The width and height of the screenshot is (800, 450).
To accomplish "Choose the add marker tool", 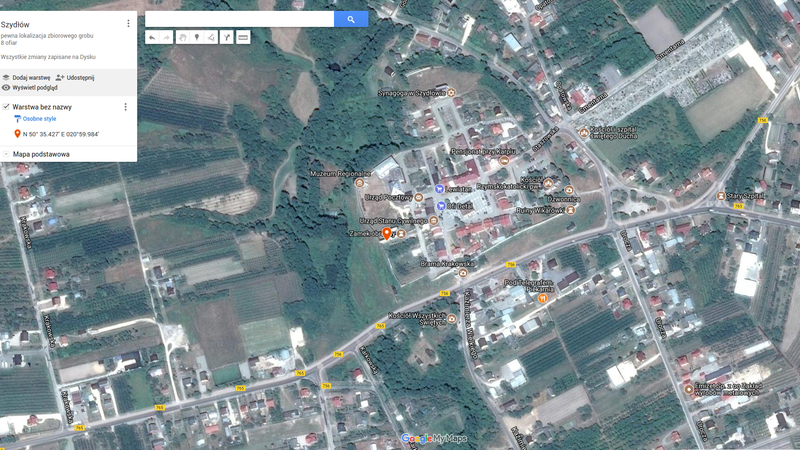I will click(196, 37).
